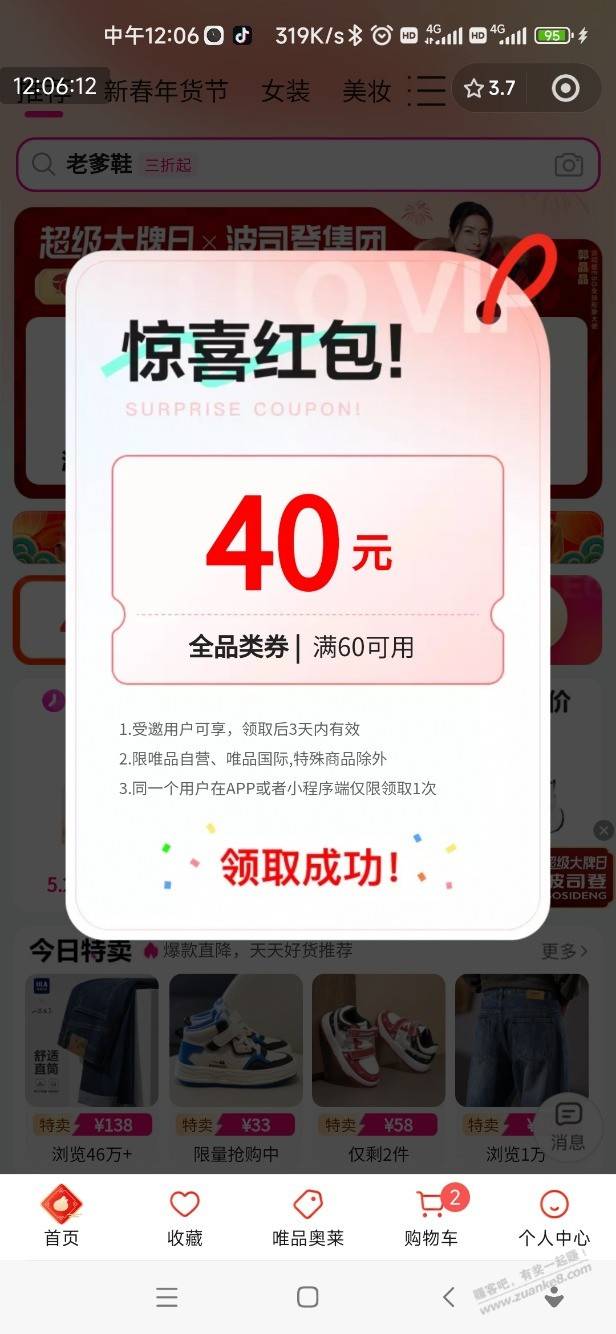Dismiss the floating Bosideng ad
This screenshot has height=1334, width=616.
[x=603, y=830]
